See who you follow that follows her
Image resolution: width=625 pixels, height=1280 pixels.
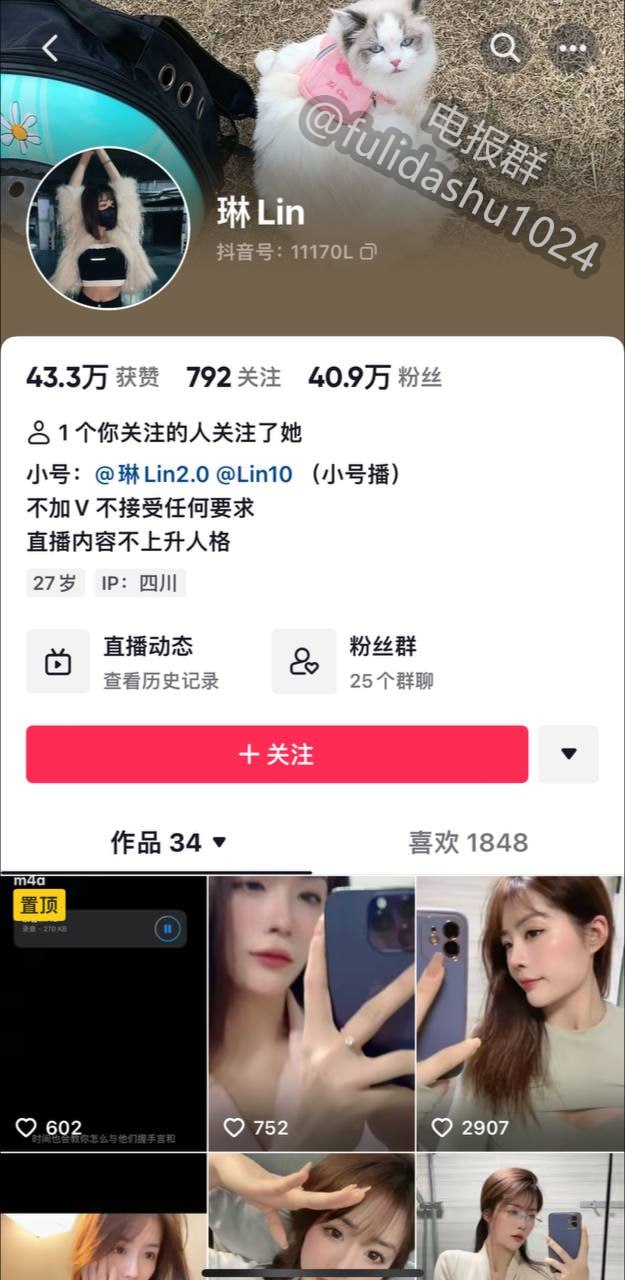165,433
